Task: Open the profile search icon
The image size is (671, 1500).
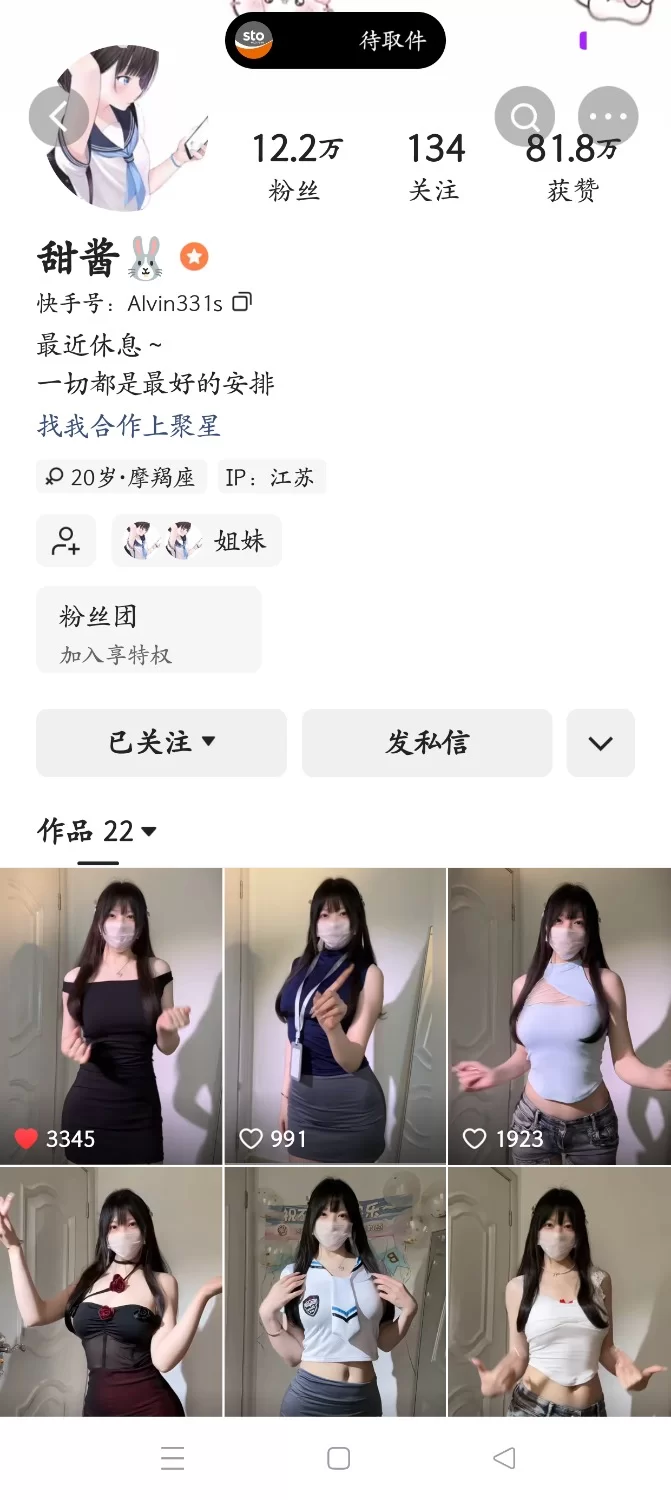Action: click(x=525, y=117)
